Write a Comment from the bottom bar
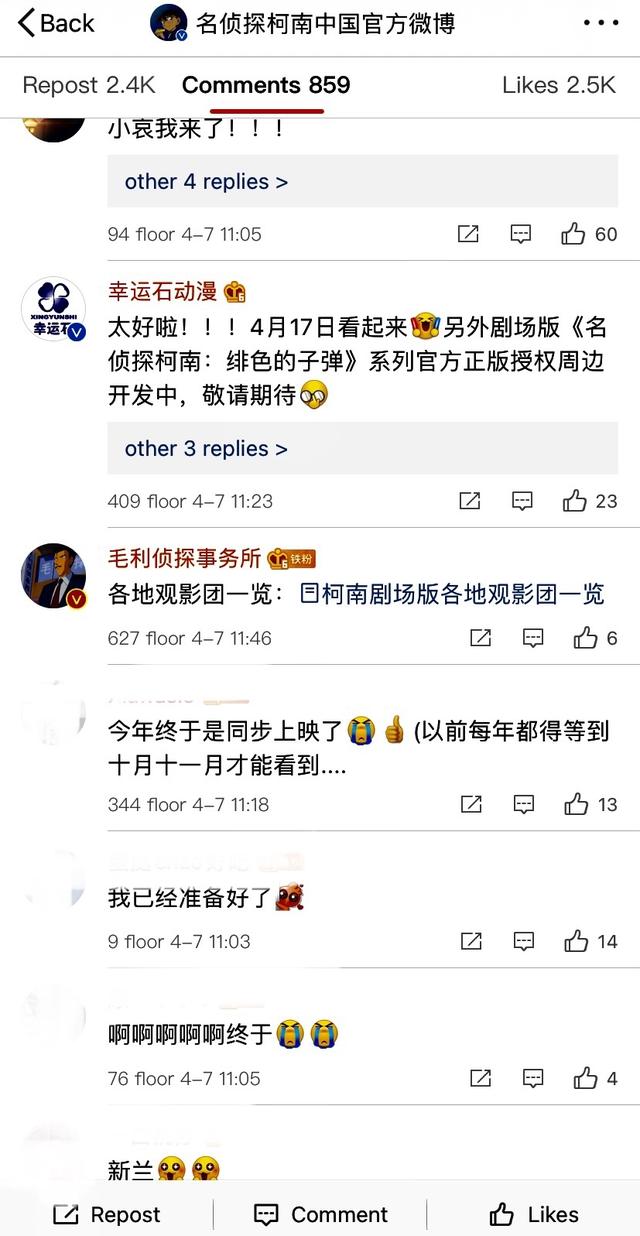Image resolution: width=640 pixels, height=1236 pixels. [x=320, y=1214]
